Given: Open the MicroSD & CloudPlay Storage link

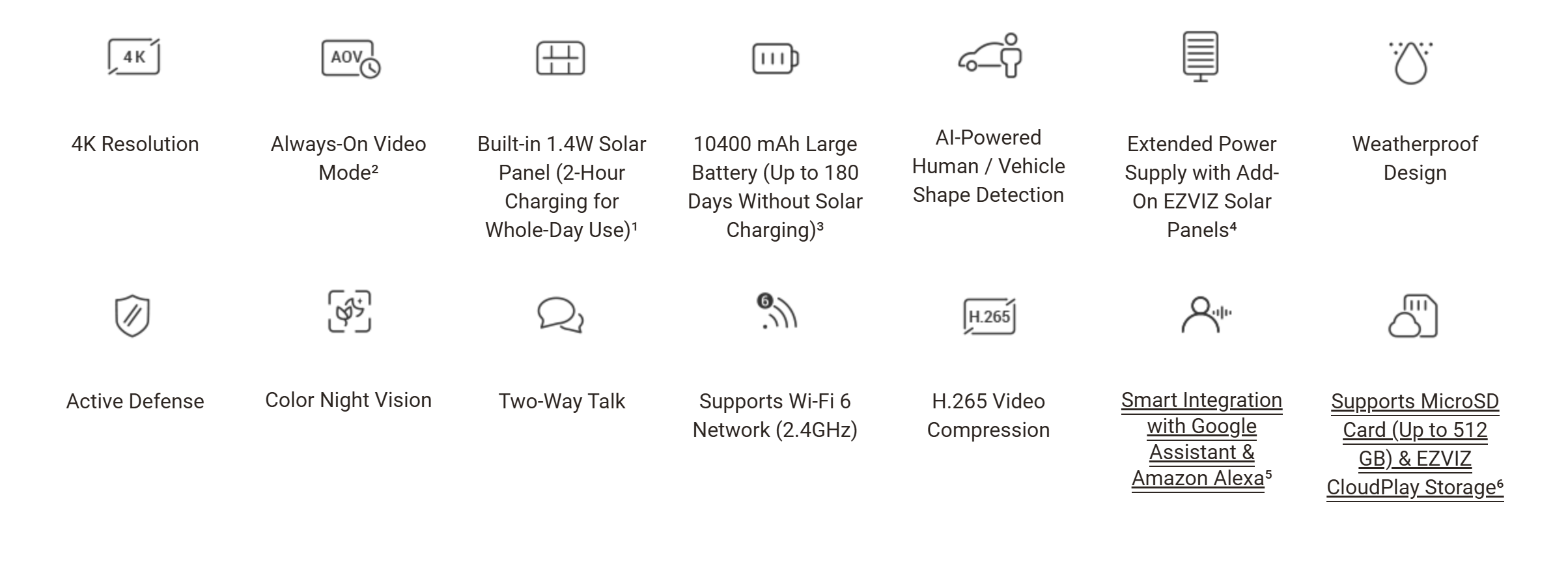Looking at the screenshot, I should coord(1414,444).
